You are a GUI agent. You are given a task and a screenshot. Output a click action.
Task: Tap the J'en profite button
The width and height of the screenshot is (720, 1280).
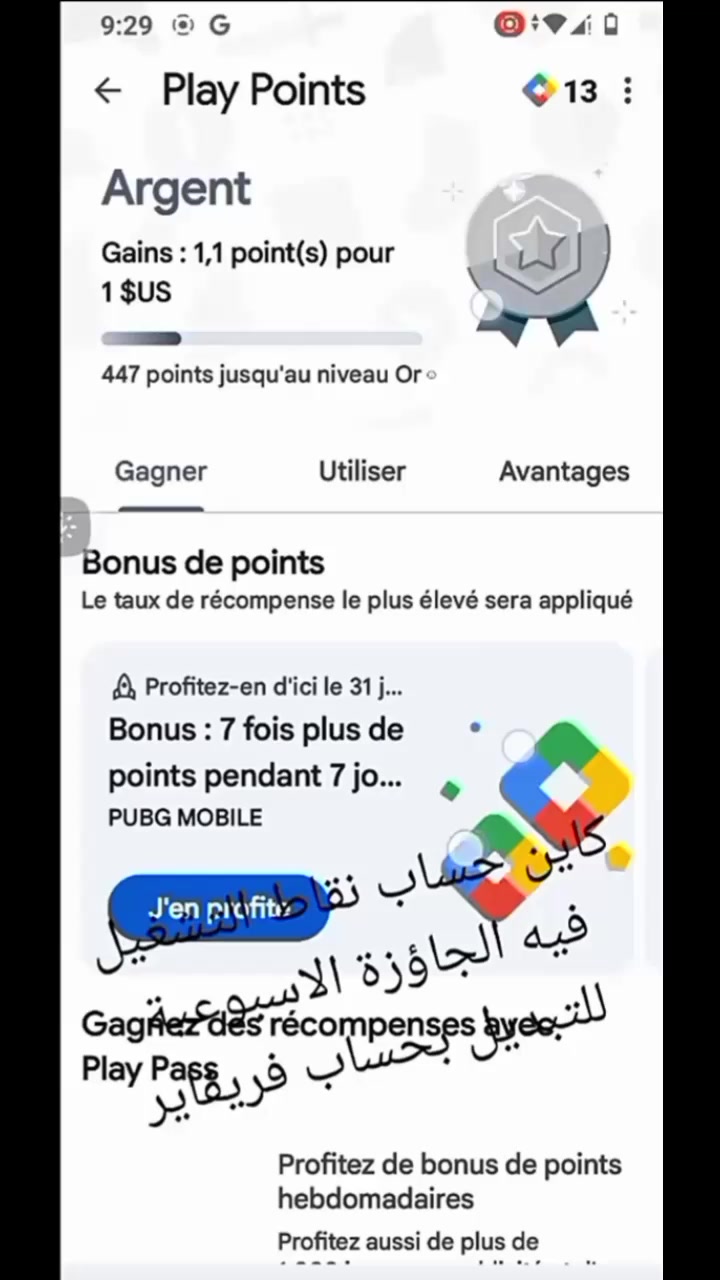point(219,909)
